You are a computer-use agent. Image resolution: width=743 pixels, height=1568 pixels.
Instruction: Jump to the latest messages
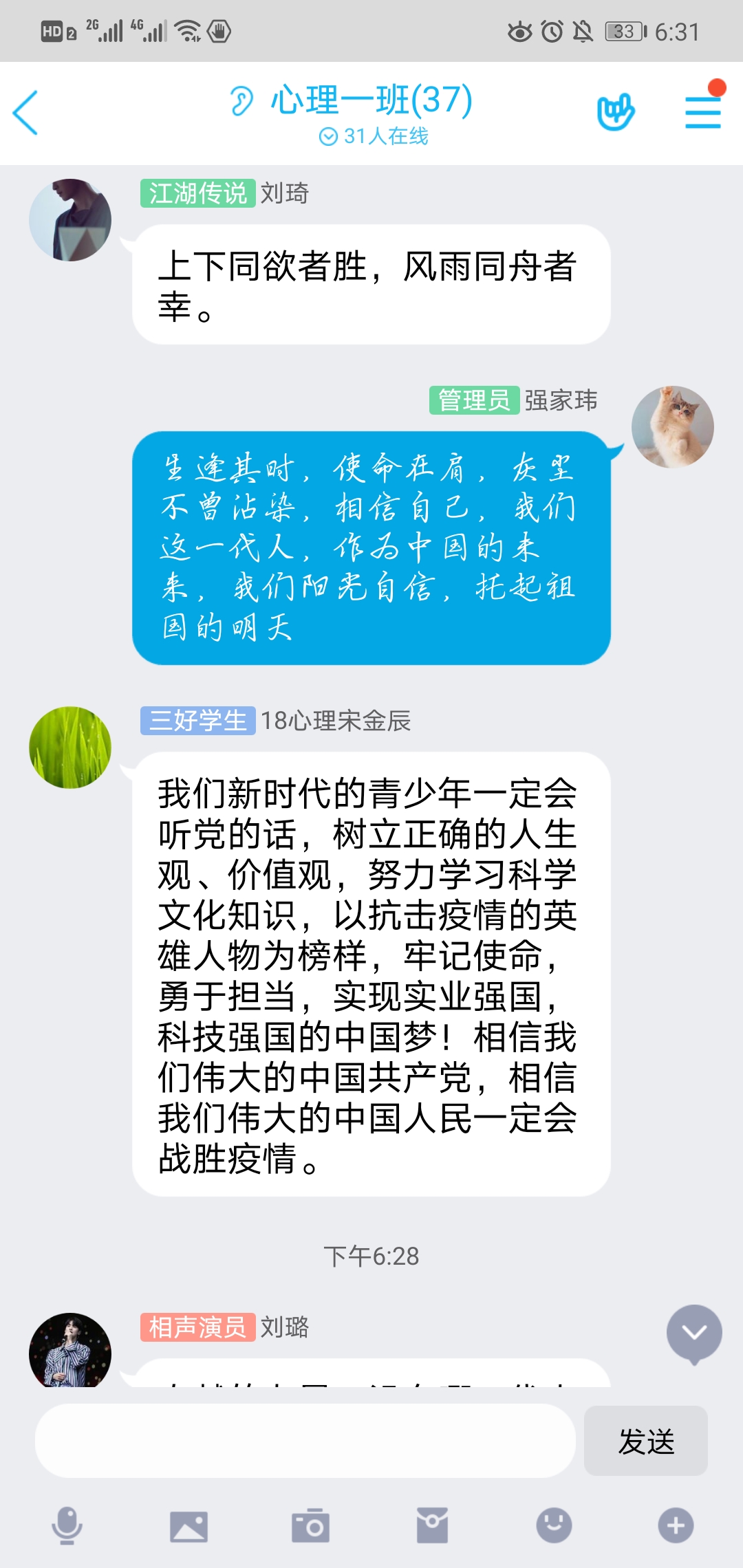(693, 1333)
